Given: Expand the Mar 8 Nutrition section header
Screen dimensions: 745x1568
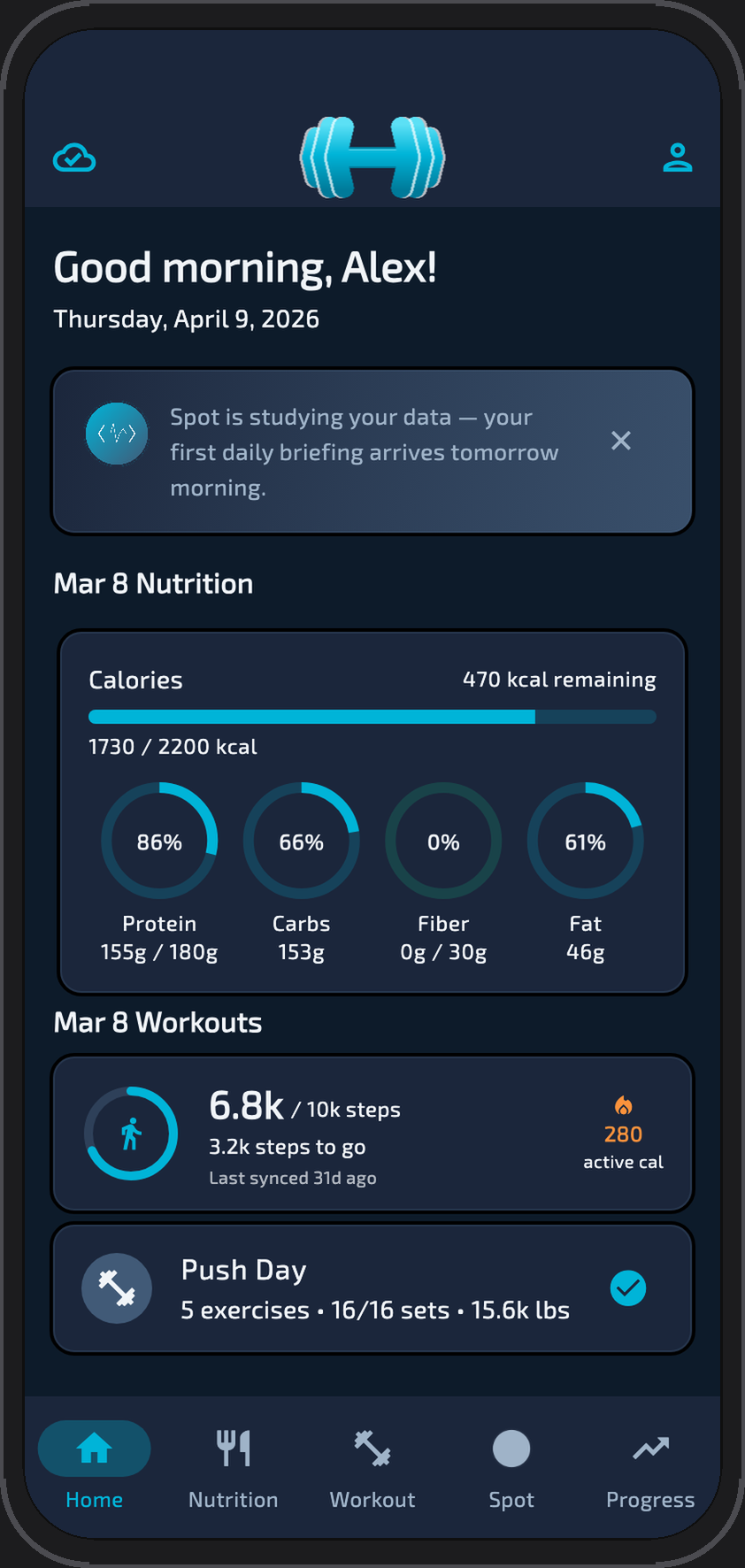Looking at the screenshot, I should pos(152,582).
